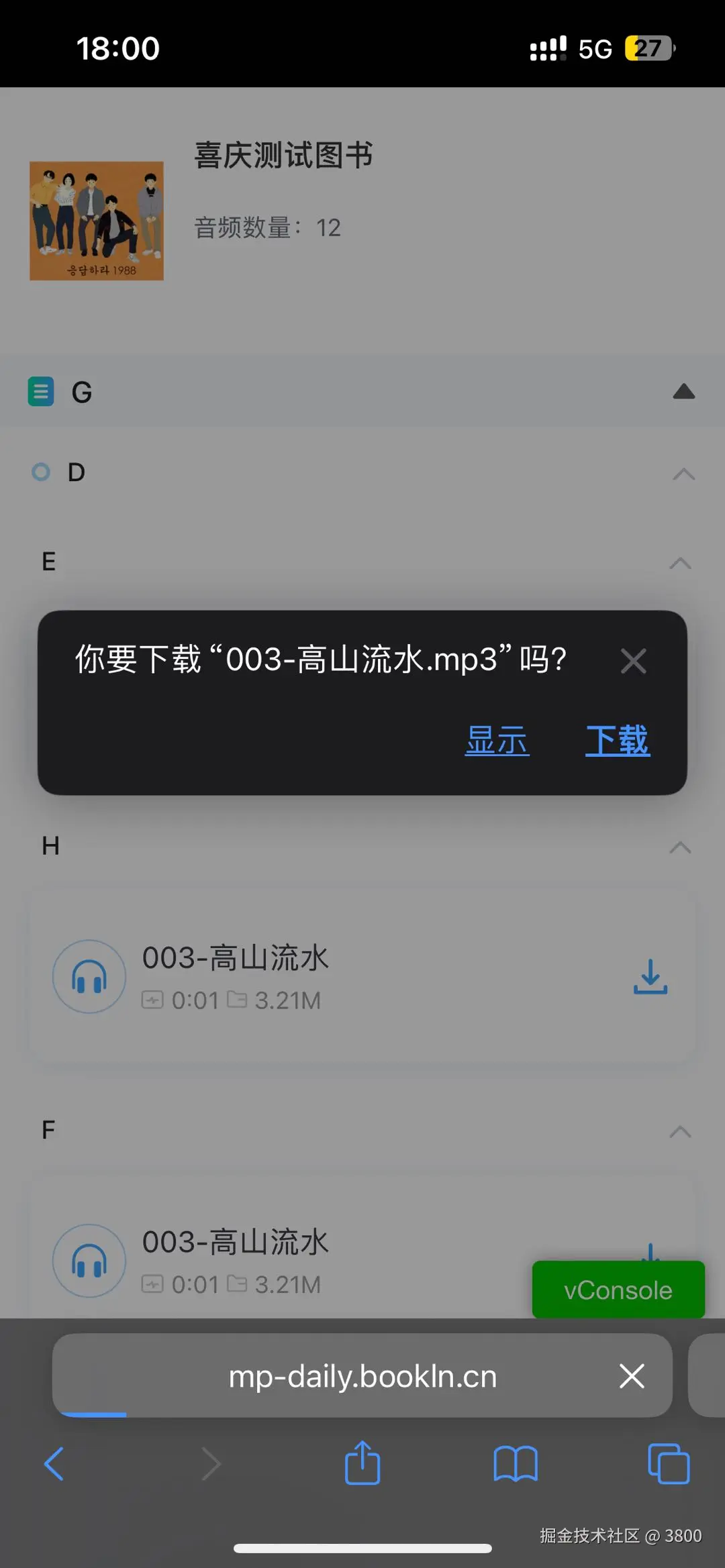
Task: Open the Safari tabs overview
Action: (x=669, y=1463)
